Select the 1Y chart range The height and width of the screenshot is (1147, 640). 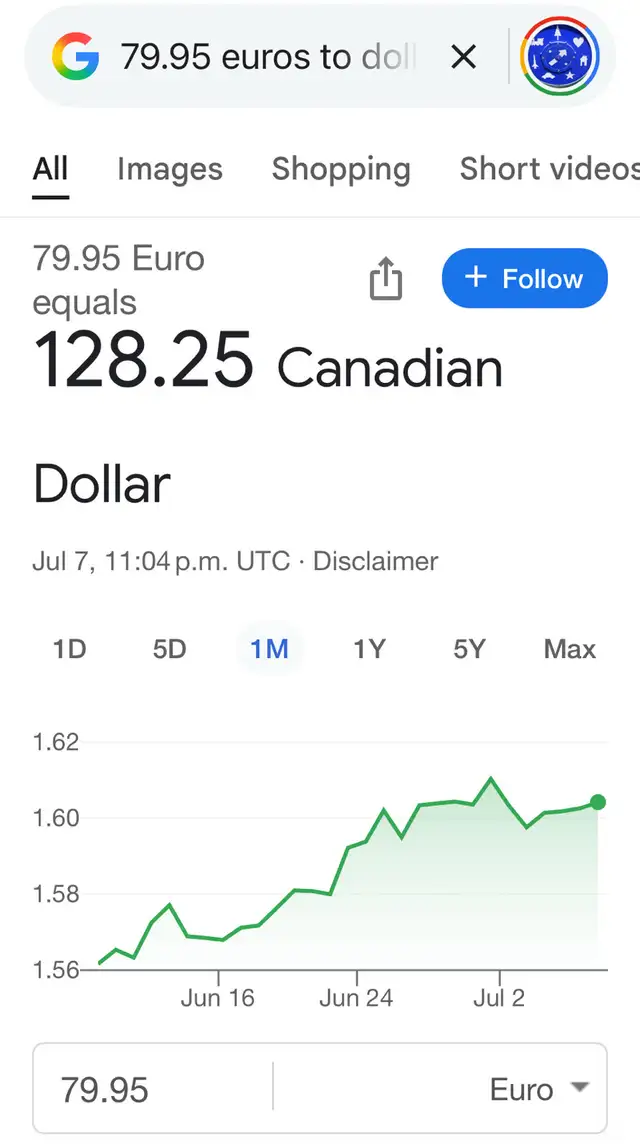coord(369,649)
